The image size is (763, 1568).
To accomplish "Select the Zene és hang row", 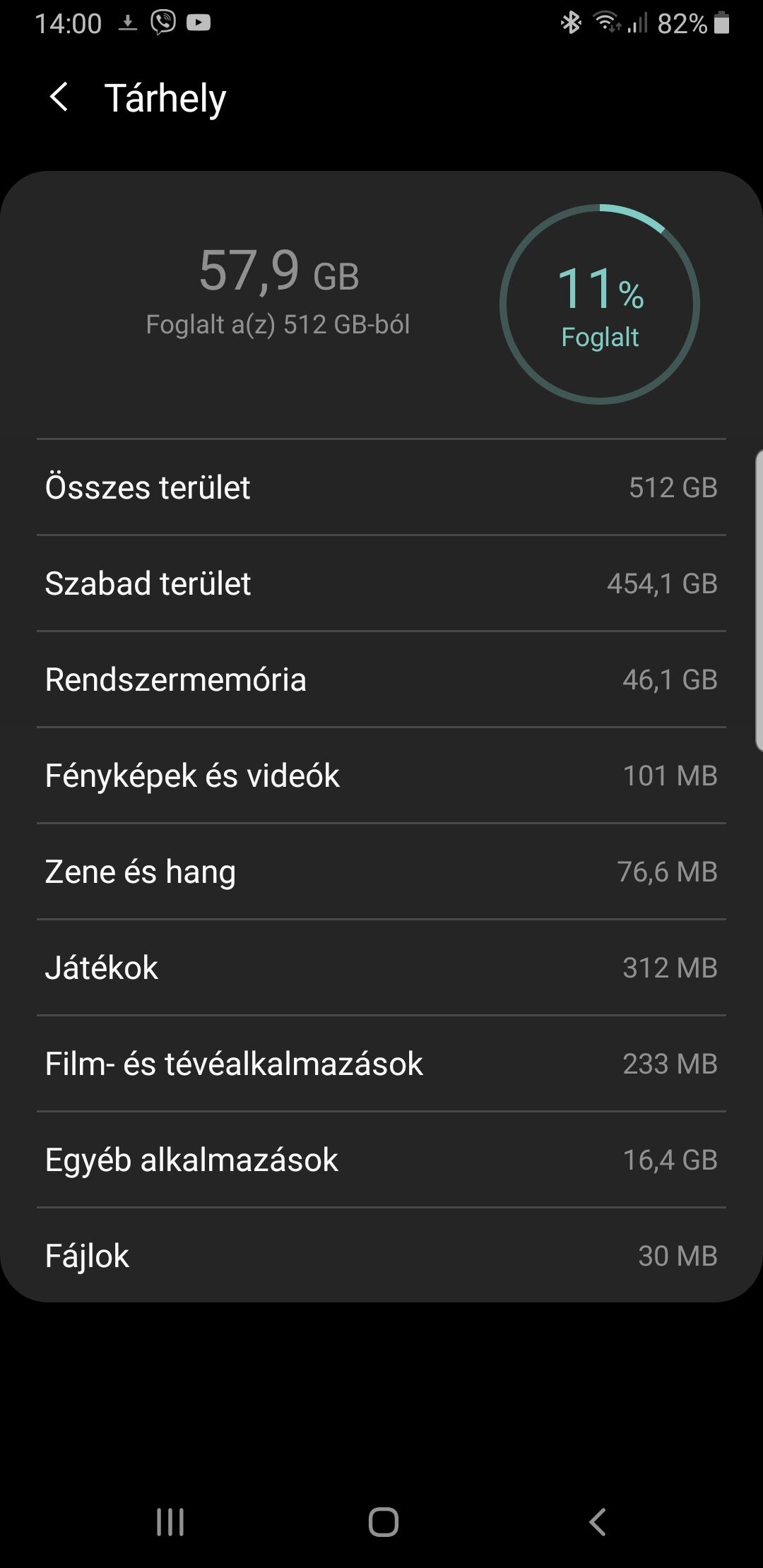I will click(x=381, y=872).
